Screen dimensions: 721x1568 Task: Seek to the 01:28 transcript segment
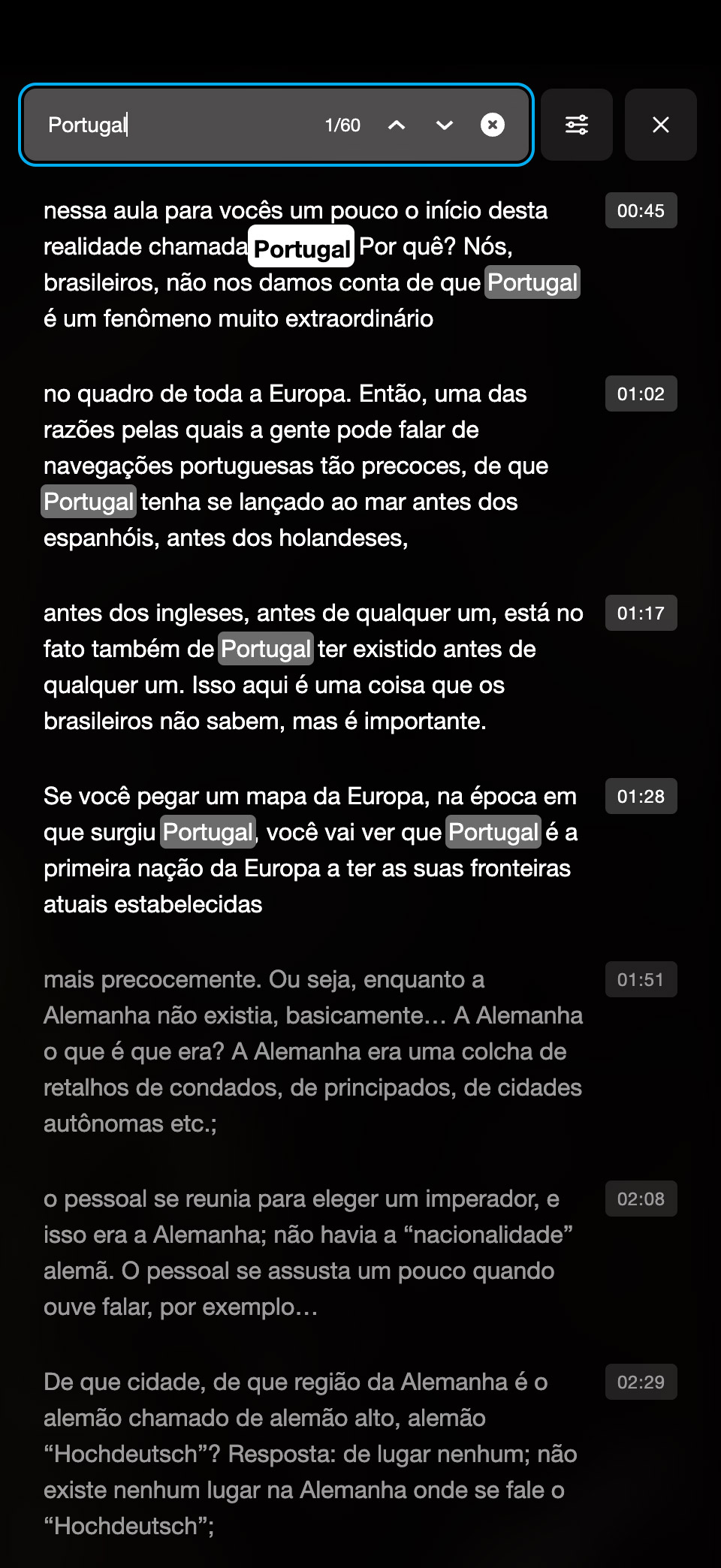click(641, 796)
